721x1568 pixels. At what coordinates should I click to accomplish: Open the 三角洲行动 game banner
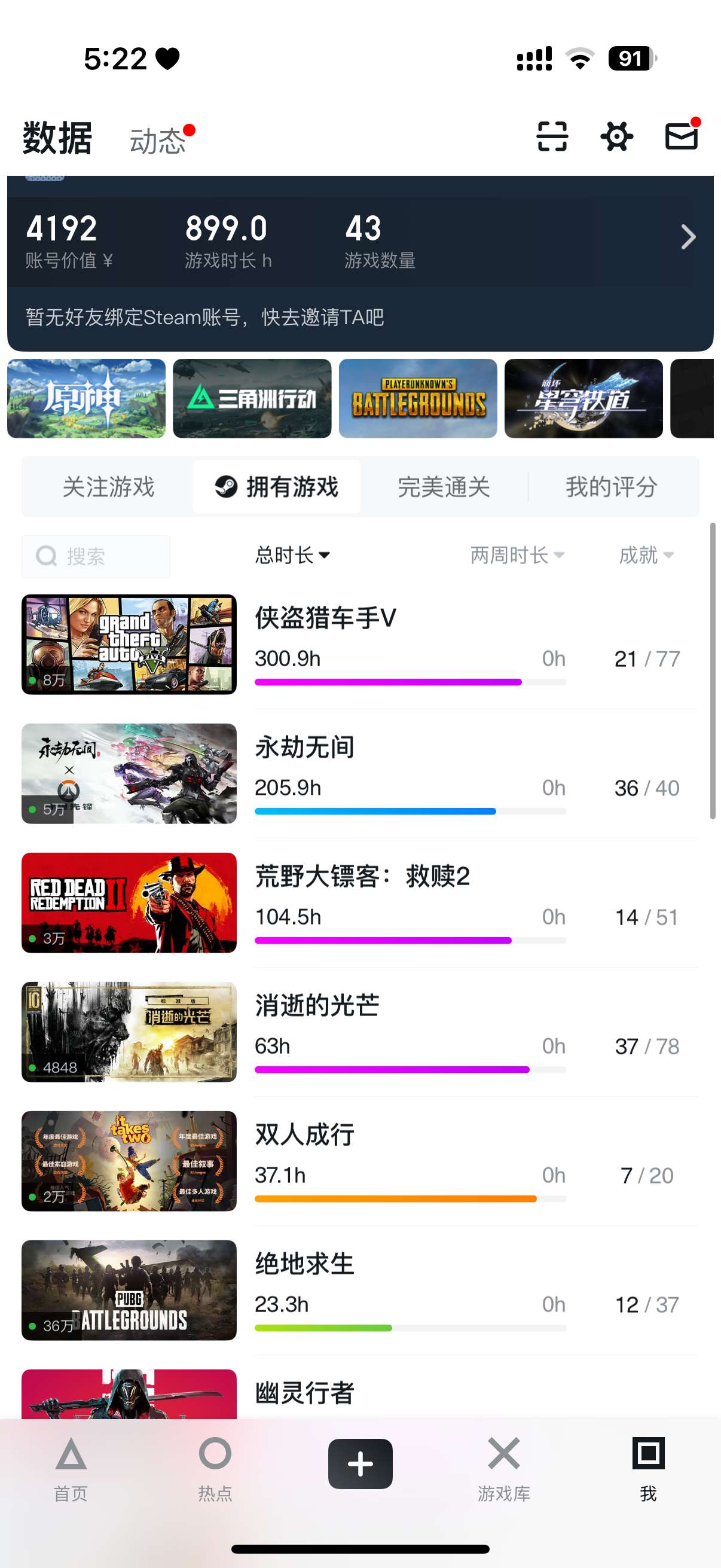click(252, 398)
